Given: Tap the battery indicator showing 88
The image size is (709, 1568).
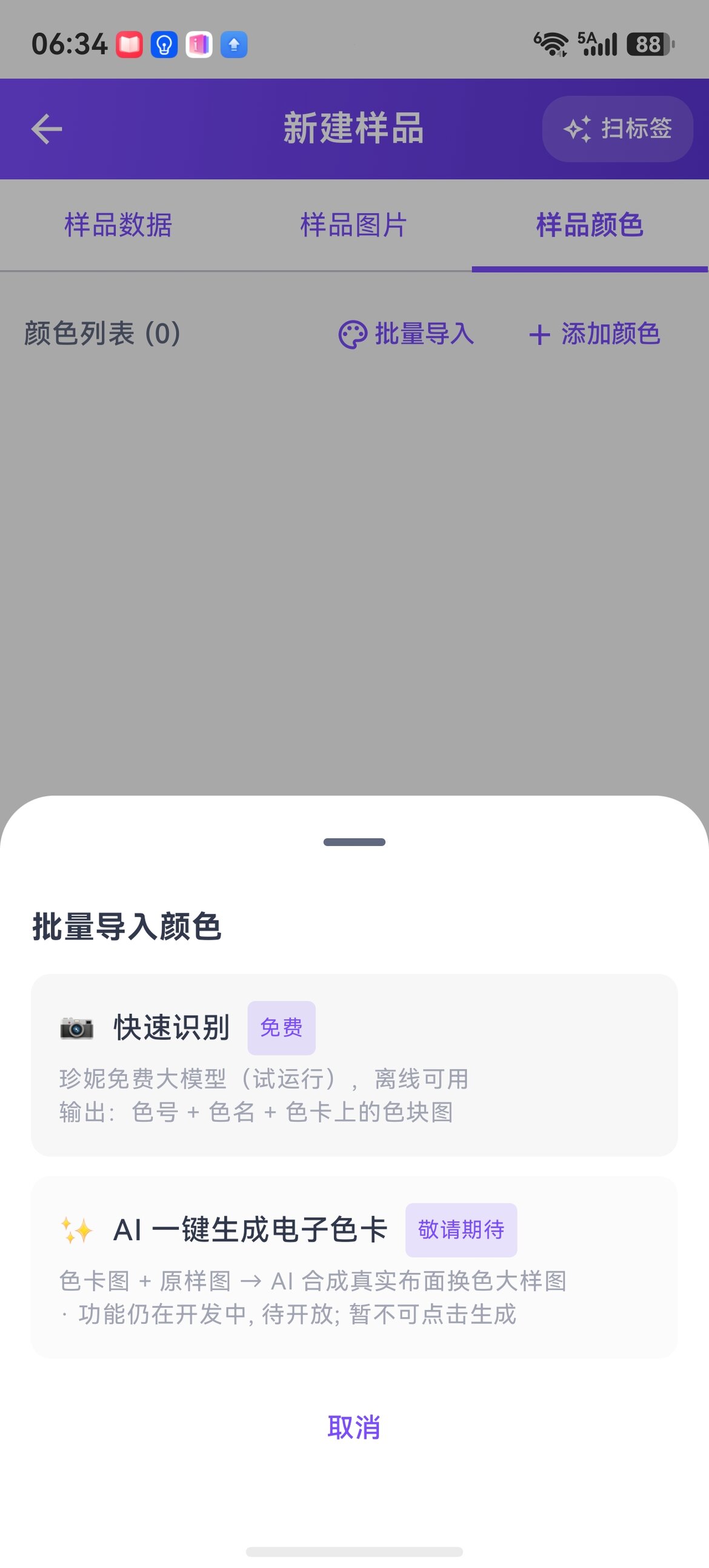Looking at the screenshot, I should point(647,44).
